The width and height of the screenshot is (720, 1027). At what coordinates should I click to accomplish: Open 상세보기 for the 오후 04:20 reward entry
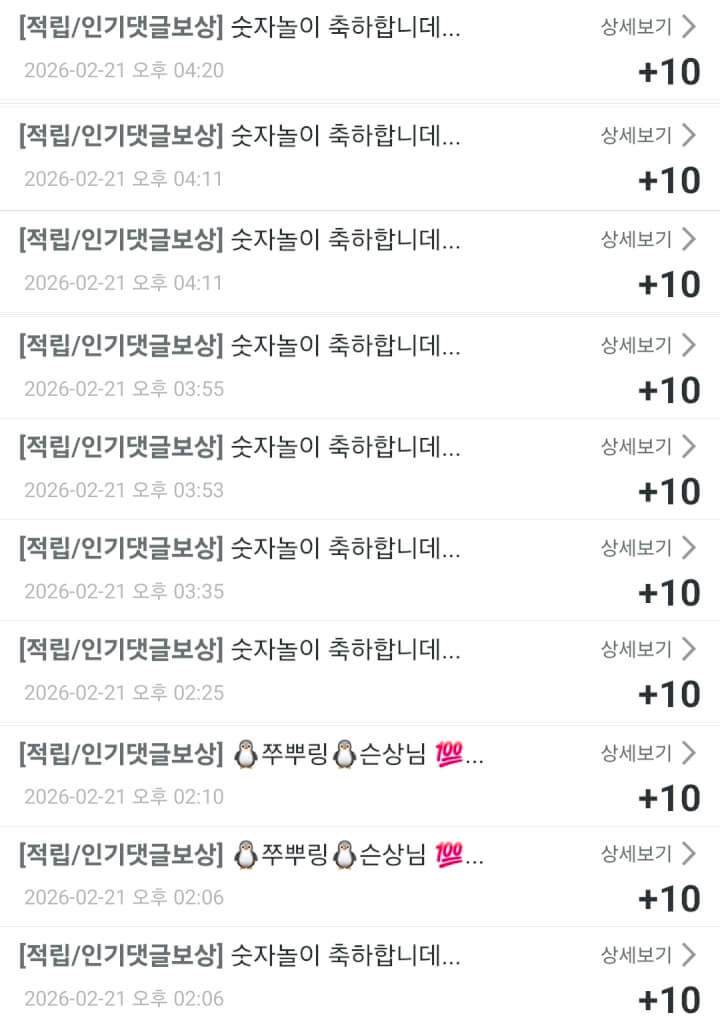pyautogui.click(x=647, y=27)
